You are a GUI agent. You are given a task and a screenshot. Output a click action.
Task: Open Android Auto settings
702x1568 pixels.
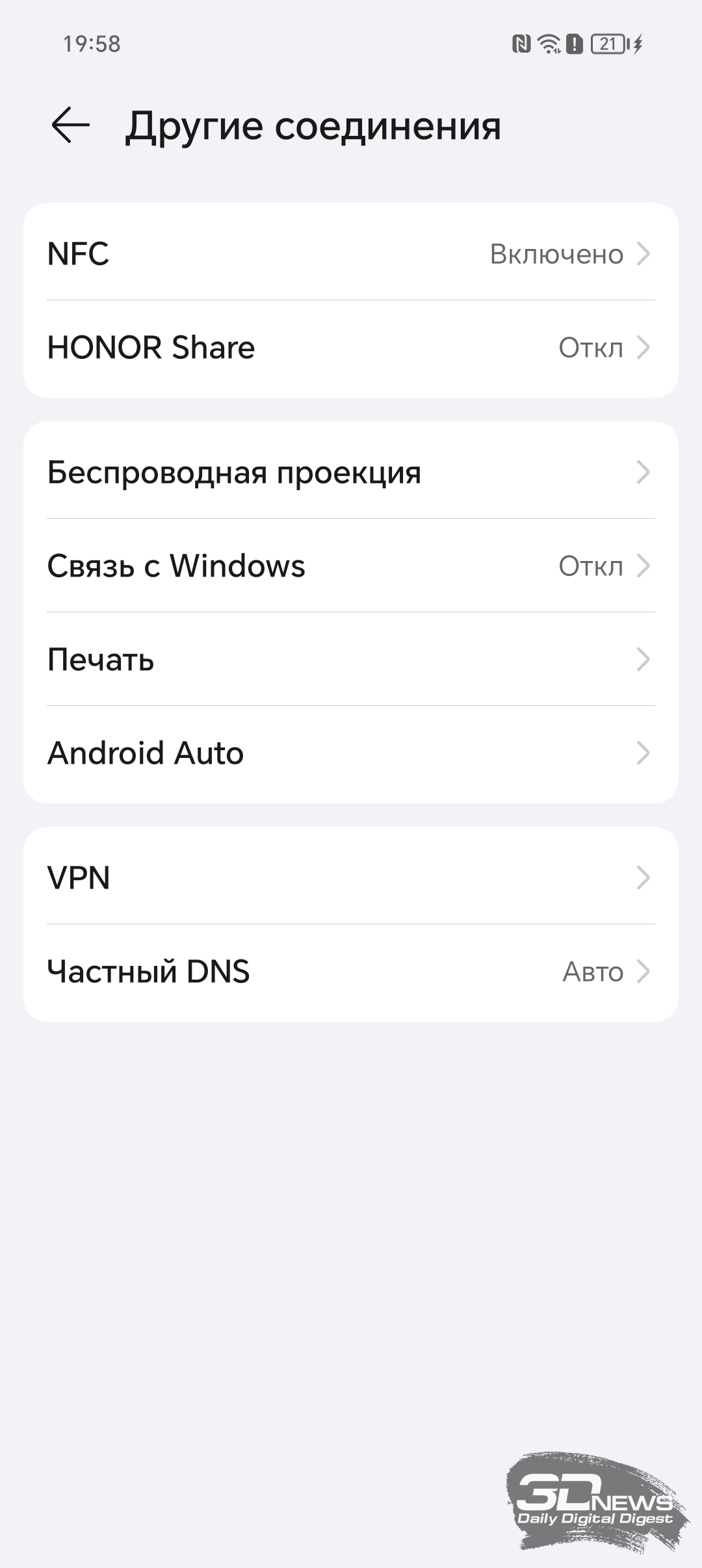tap(351, 753)
